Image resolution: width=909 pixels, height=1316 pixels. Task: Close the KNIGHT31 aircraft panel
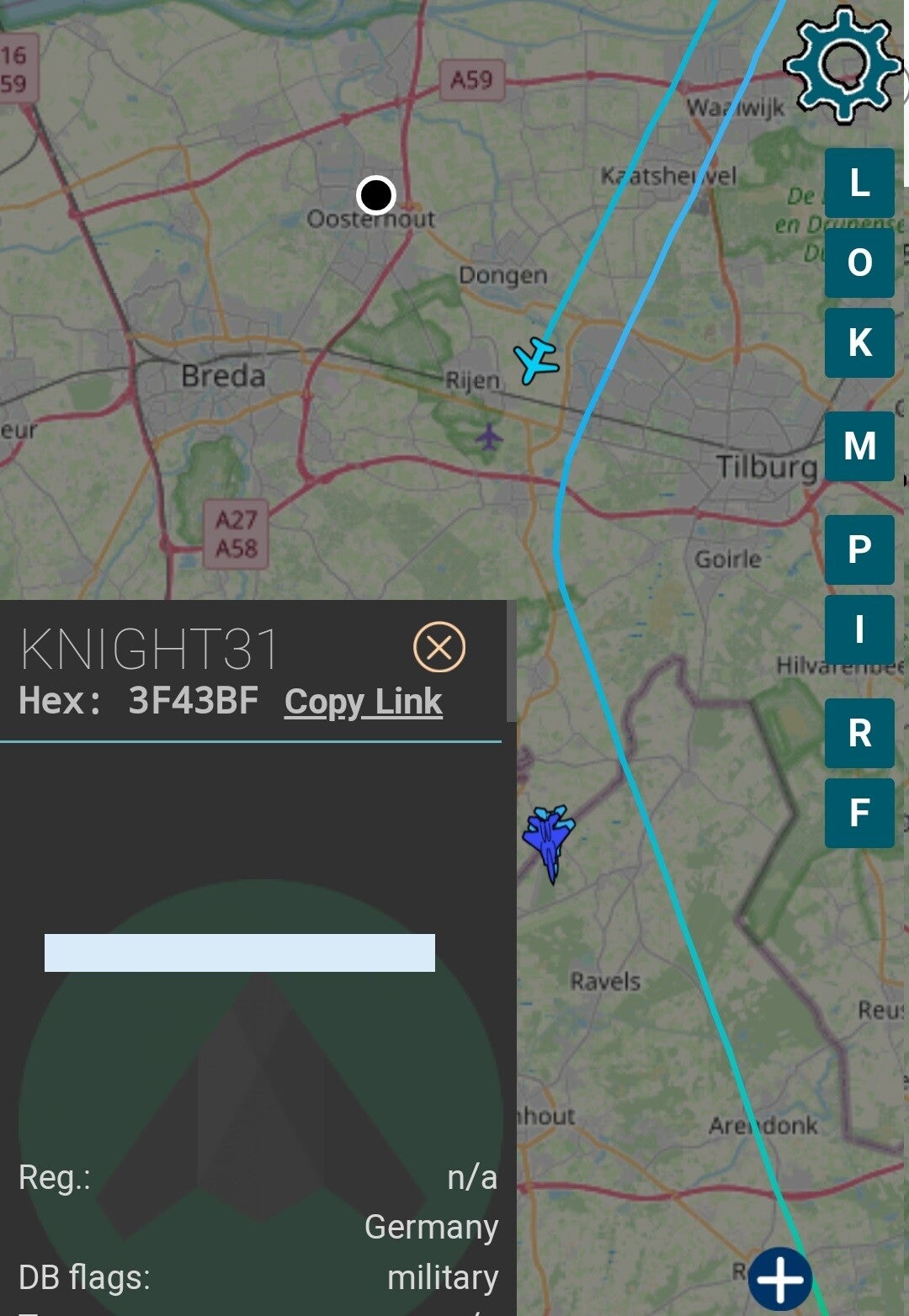pyautogui.click(x=439, y=647)
